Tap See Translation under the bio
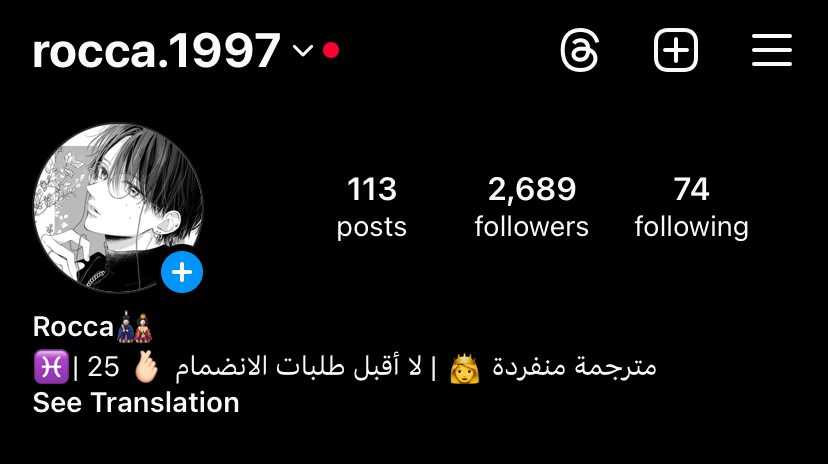Image resolution: width=828 pixels, height=464 pixels. click(136, 403)
